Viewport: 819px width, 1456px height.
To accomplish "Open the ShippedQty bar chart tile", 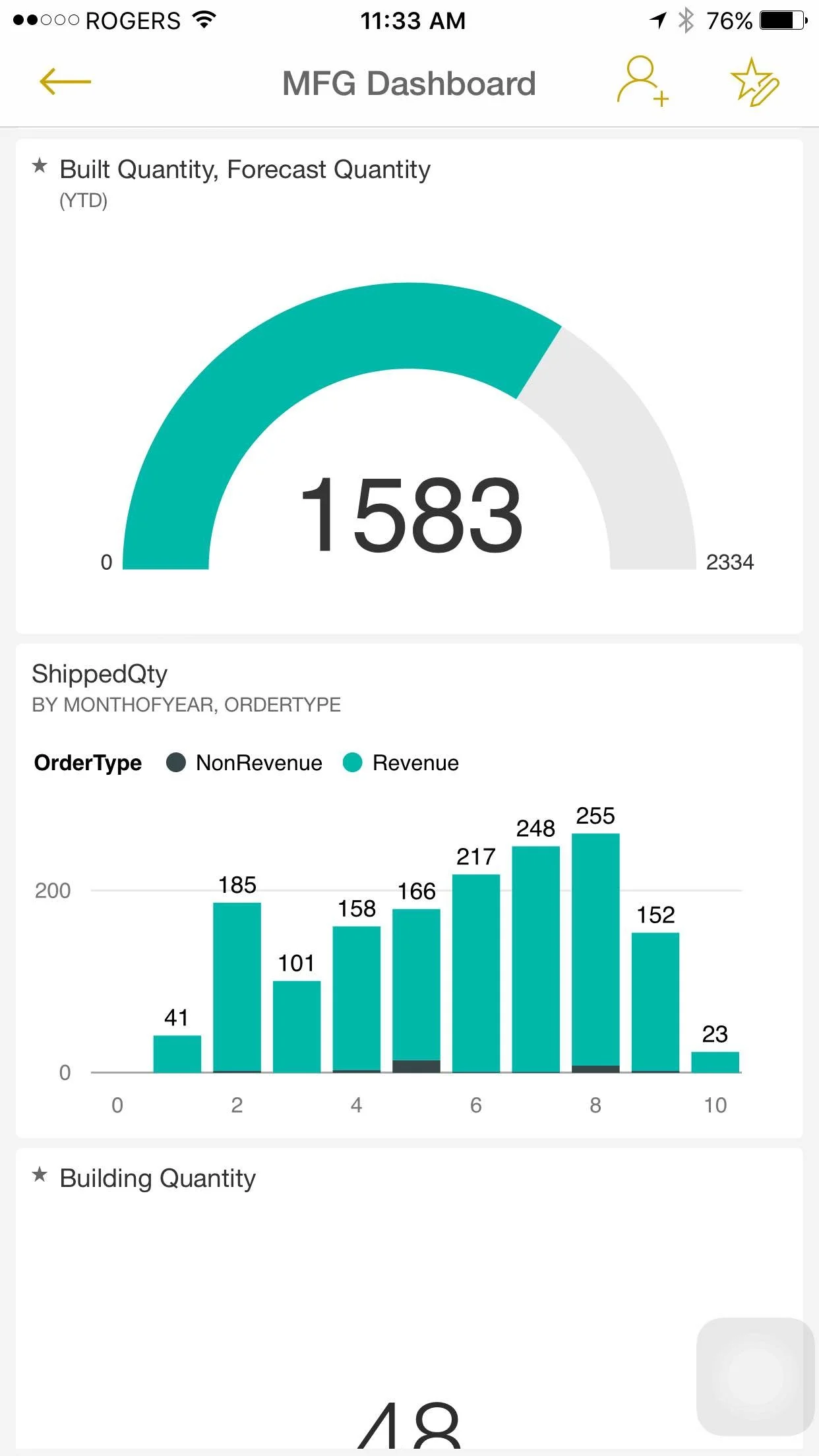I will click(409, 891).
